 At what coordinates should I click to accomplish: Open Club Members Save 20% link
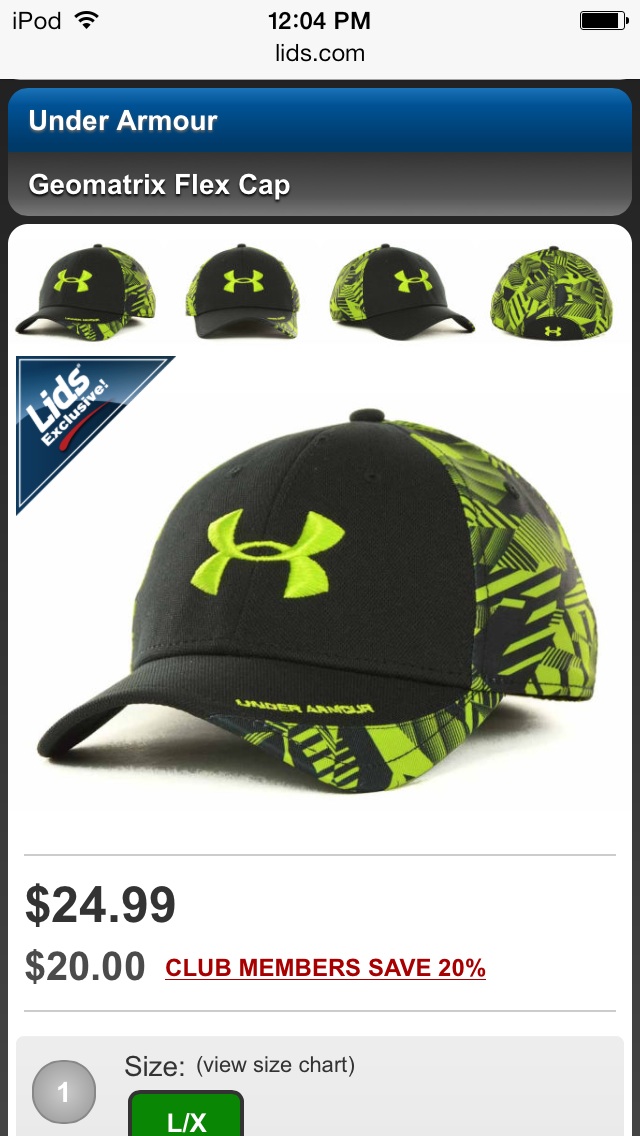coord(325,968)
